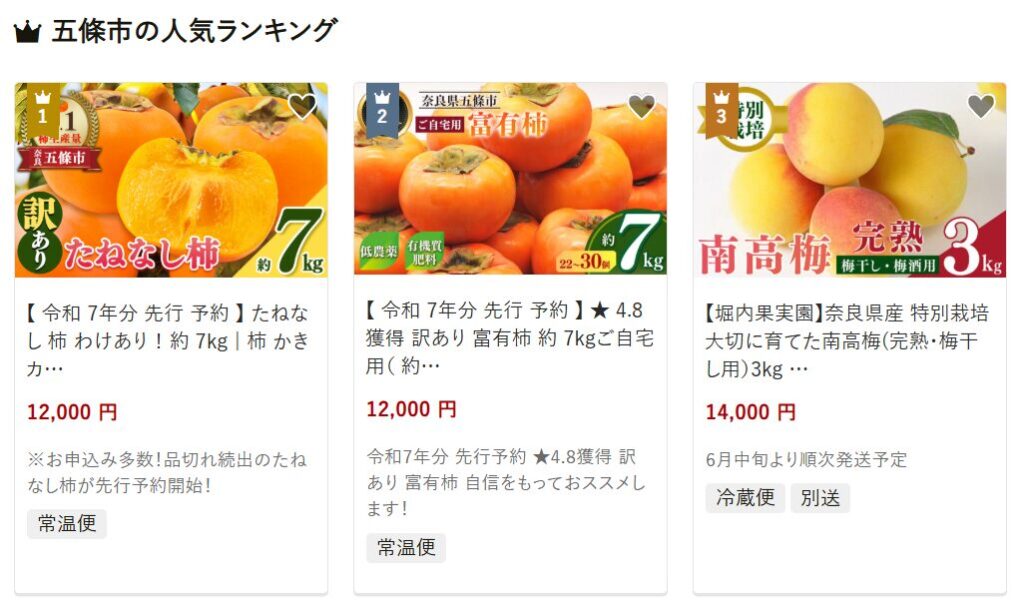The height and width of the screenshot is (606, 1024).
Task: Favorite the rank 2 富有柿 product
Action: click(x=641, y=106)
